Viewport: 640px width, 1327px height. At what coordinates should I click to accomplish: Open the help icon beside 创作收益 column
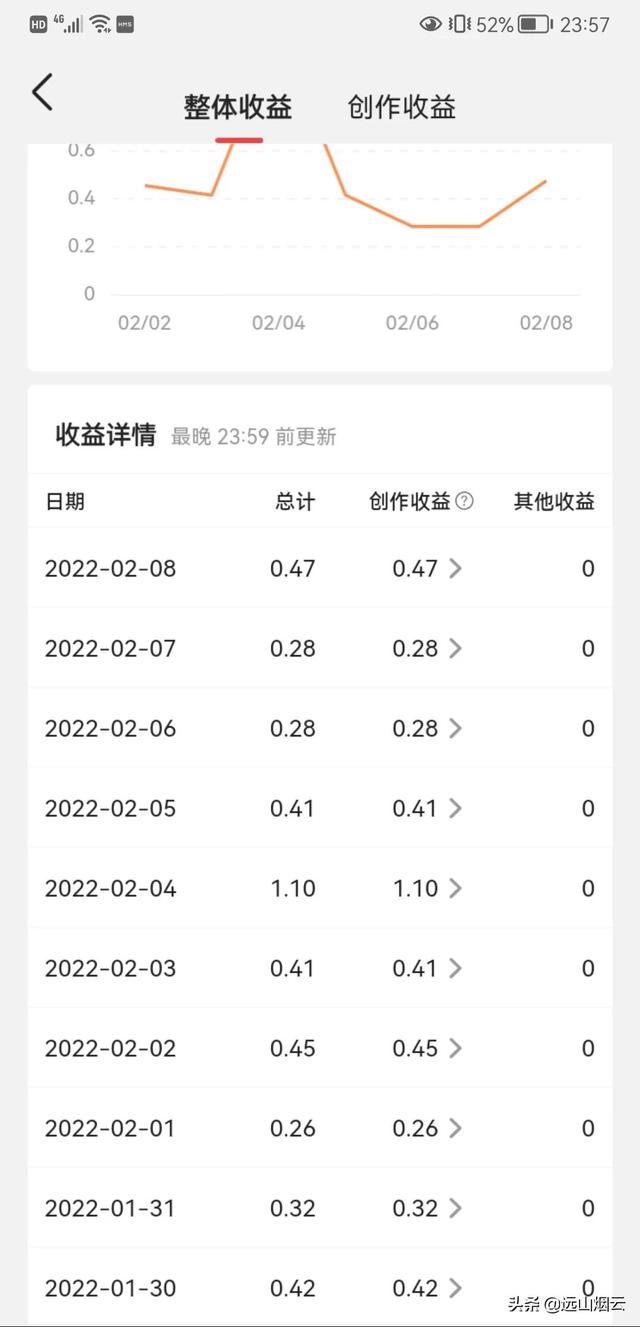coord(464,502)
